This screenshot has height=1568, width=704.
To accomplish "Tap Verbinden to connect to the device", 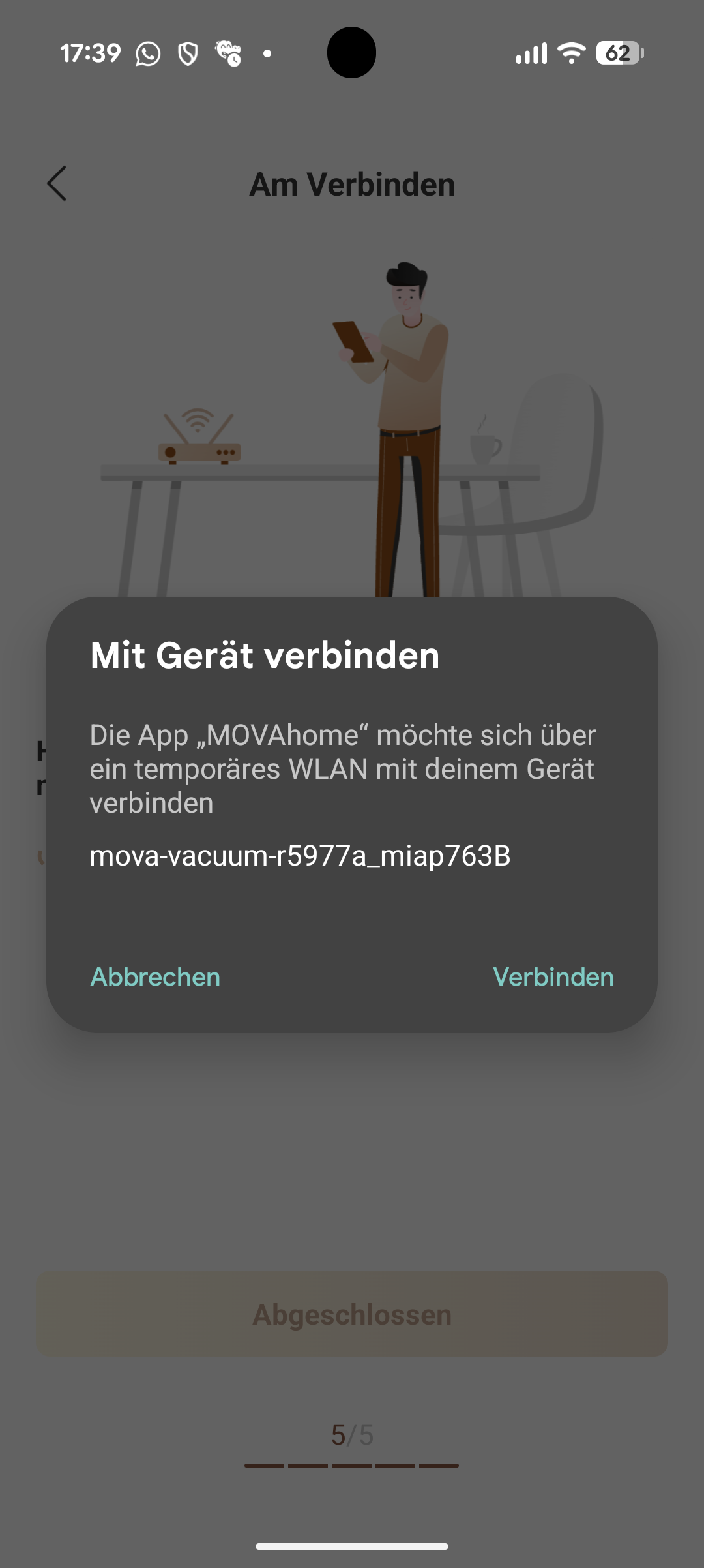I will pos(553,977).
